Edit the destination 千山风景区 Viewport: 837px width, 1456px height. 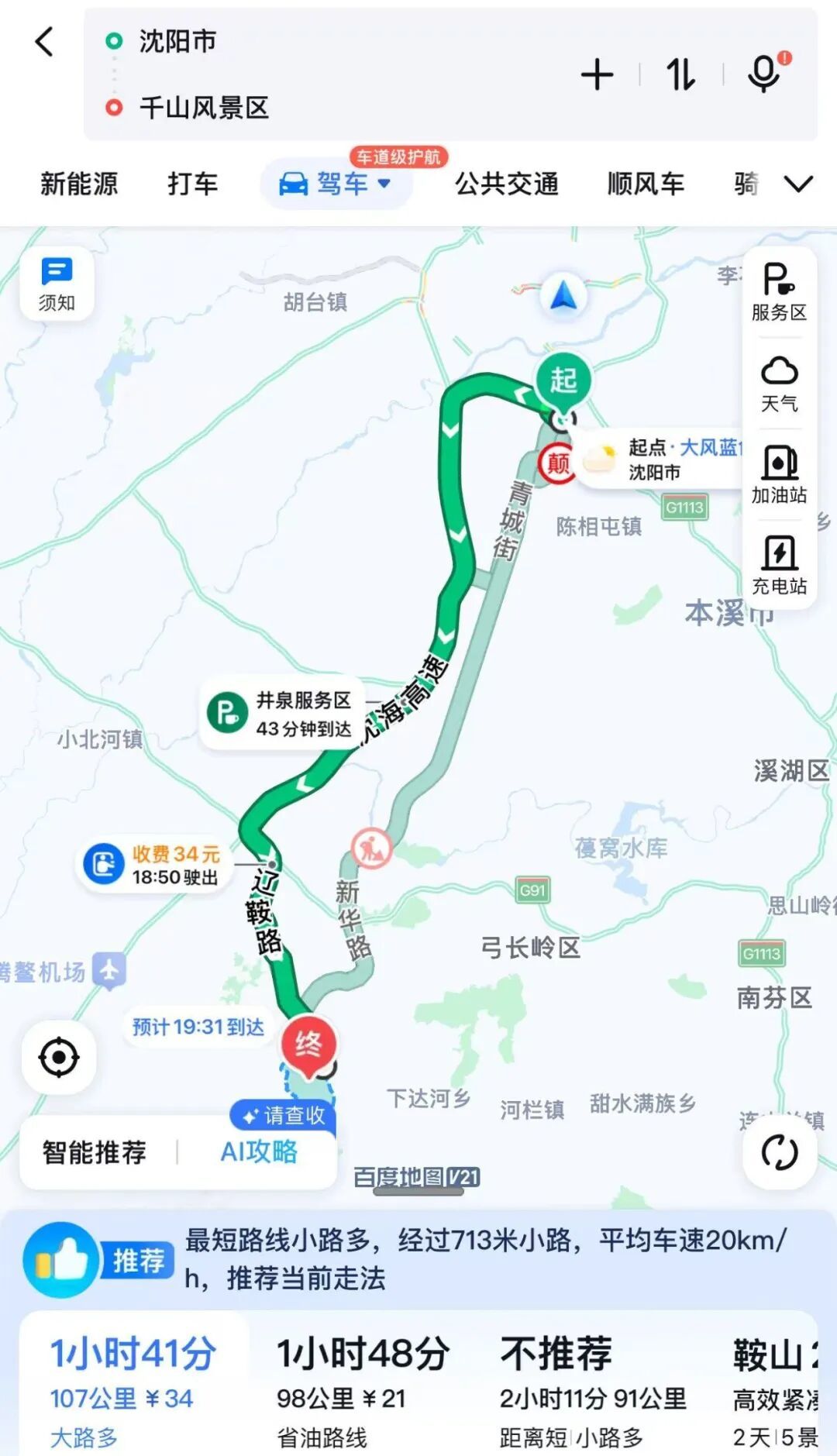(x=204, y=107)
